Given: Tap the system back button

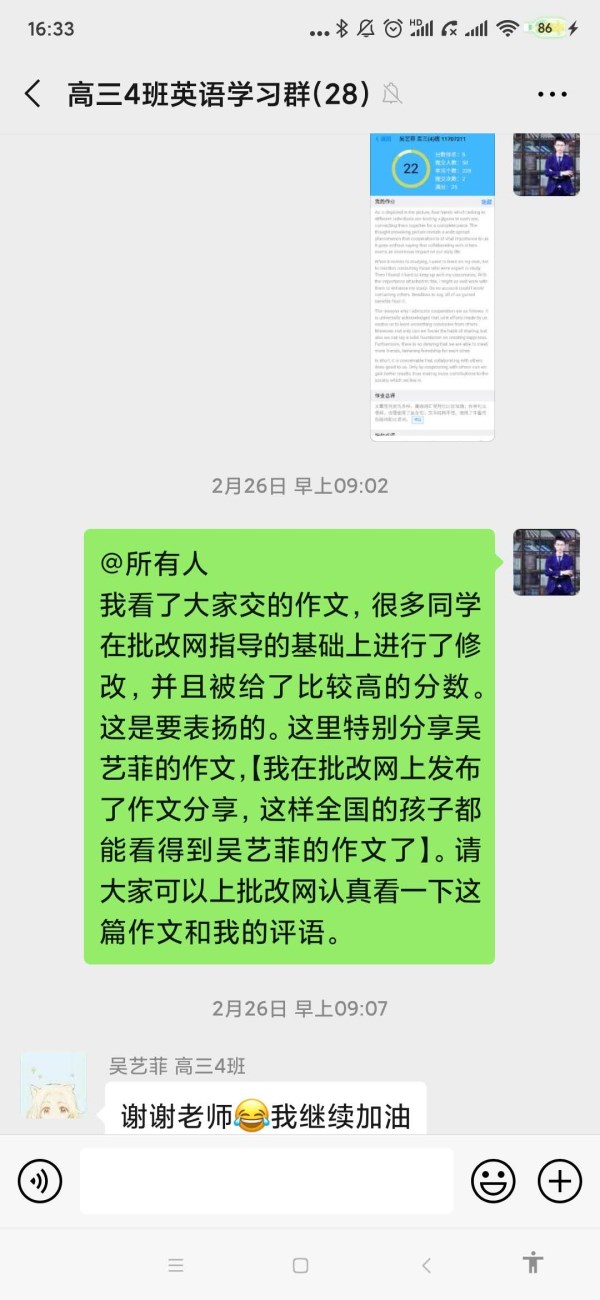Looking at the screenshot, I should (x=426, y=1265).
